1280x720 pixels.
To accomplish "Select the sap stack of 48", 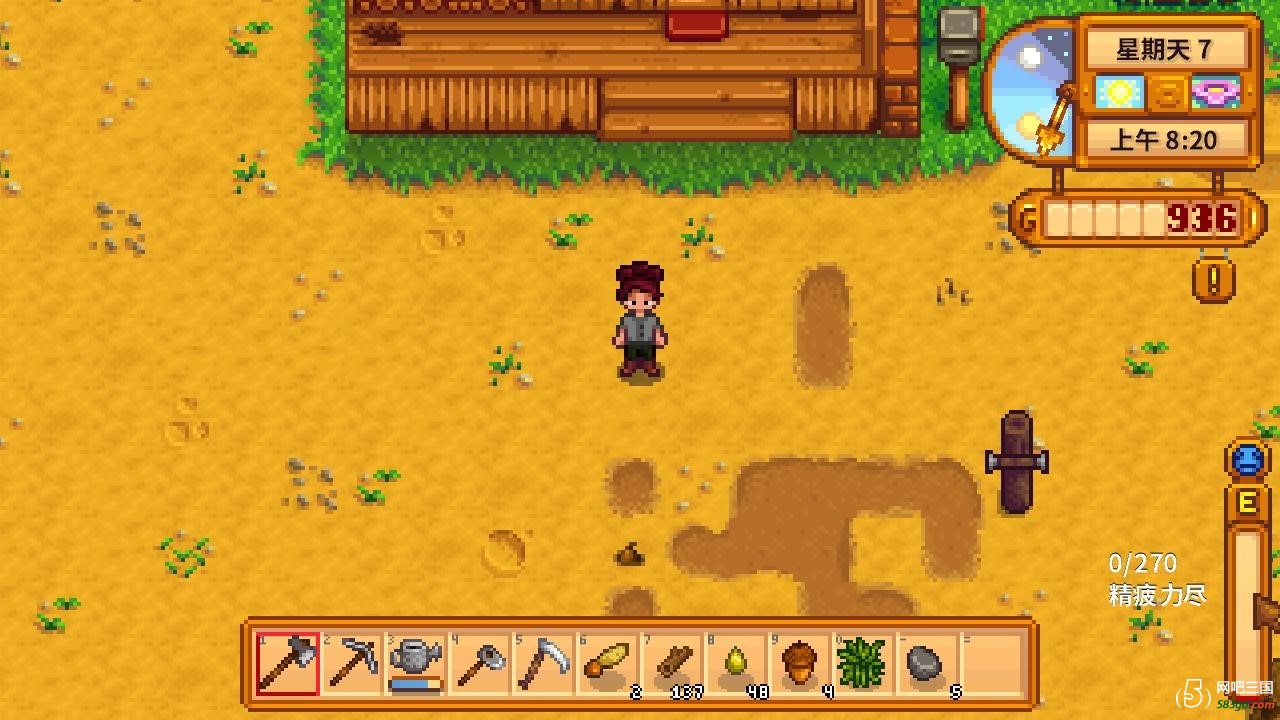I will pos(736,663).
